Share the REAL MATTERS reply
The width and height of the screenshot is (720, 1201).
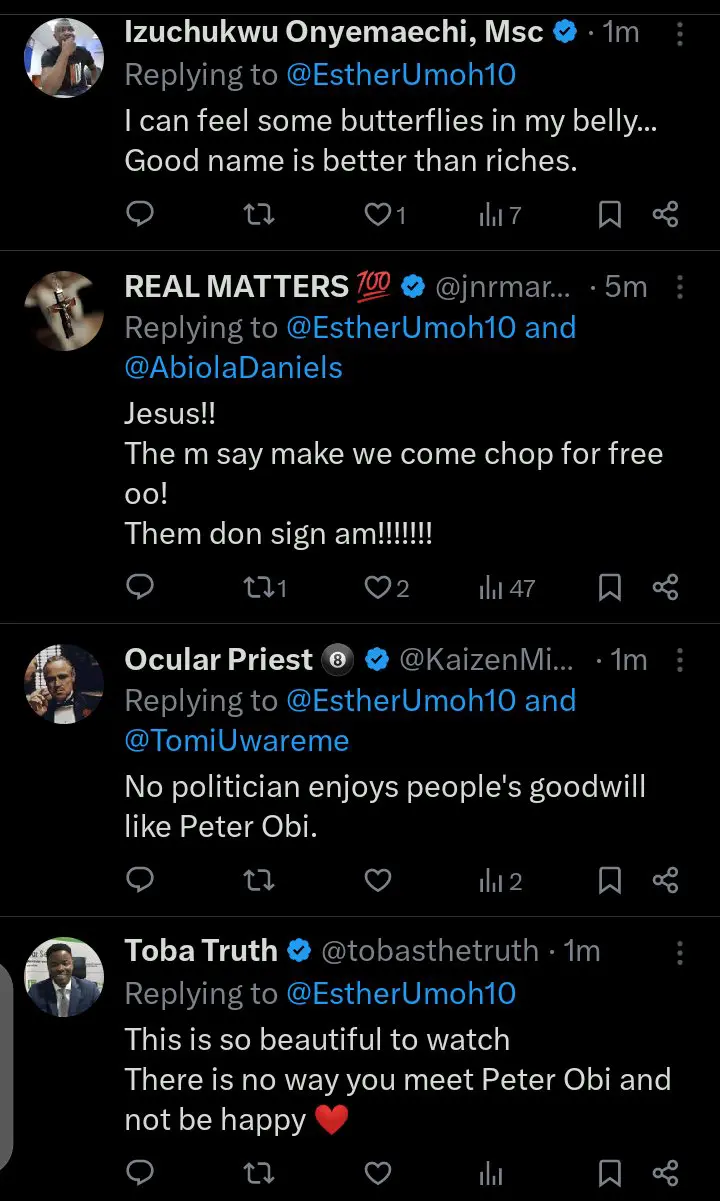(x=666, y=588)
